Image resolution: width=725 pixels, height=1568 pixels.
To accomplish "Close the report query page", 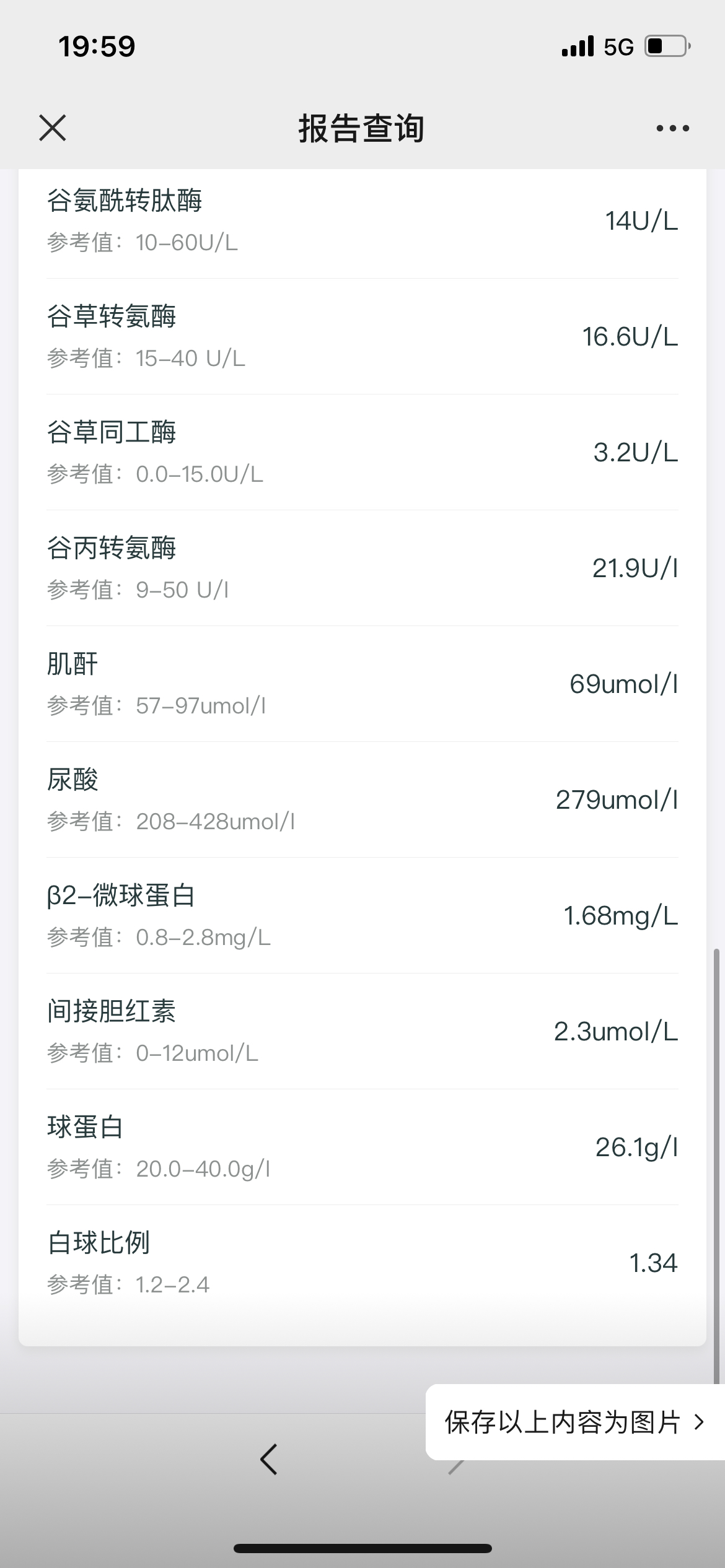I will click(x=53, y=128).
